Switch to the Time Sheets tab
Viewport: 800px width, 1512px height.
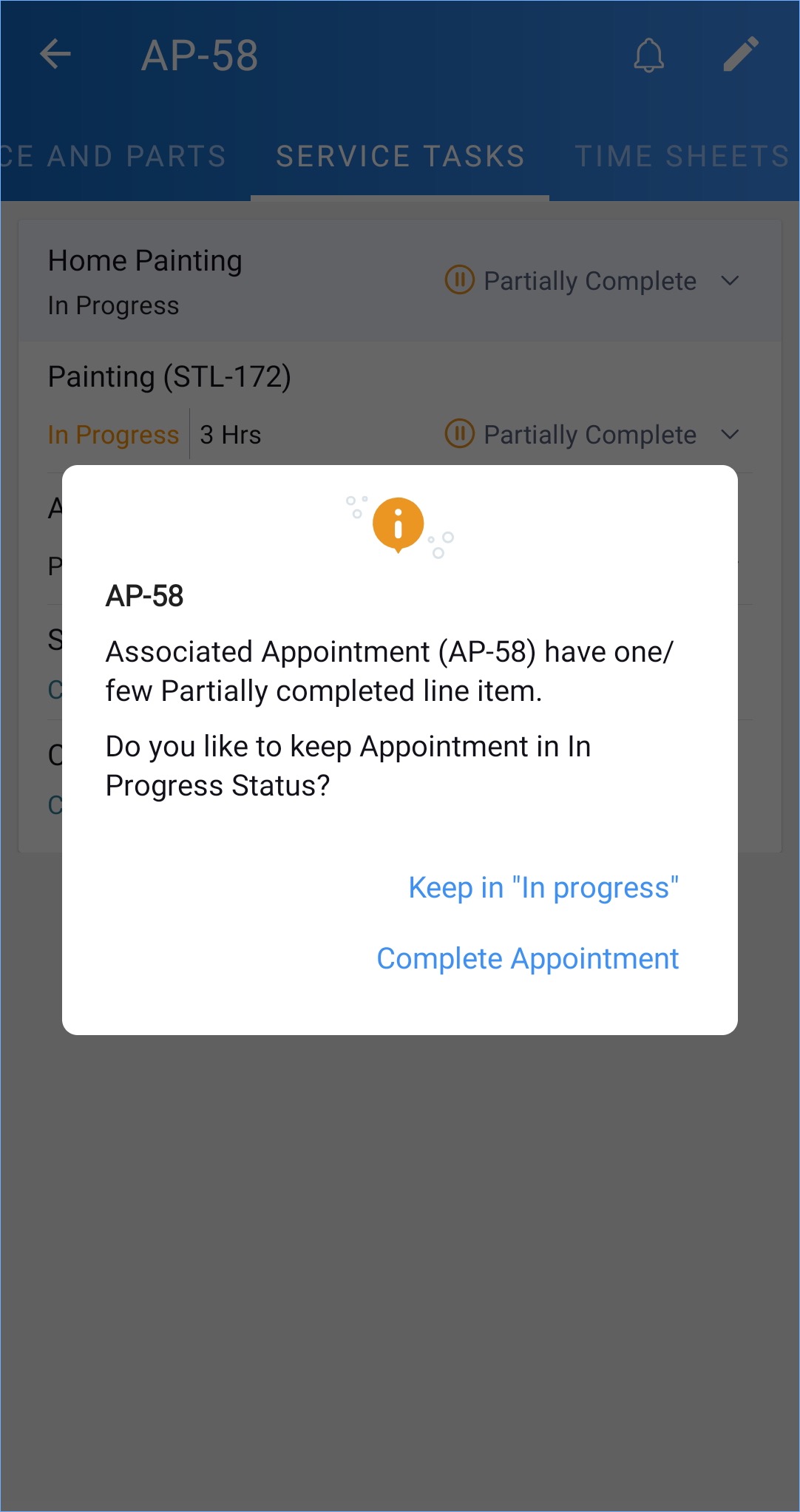(682, 156)
